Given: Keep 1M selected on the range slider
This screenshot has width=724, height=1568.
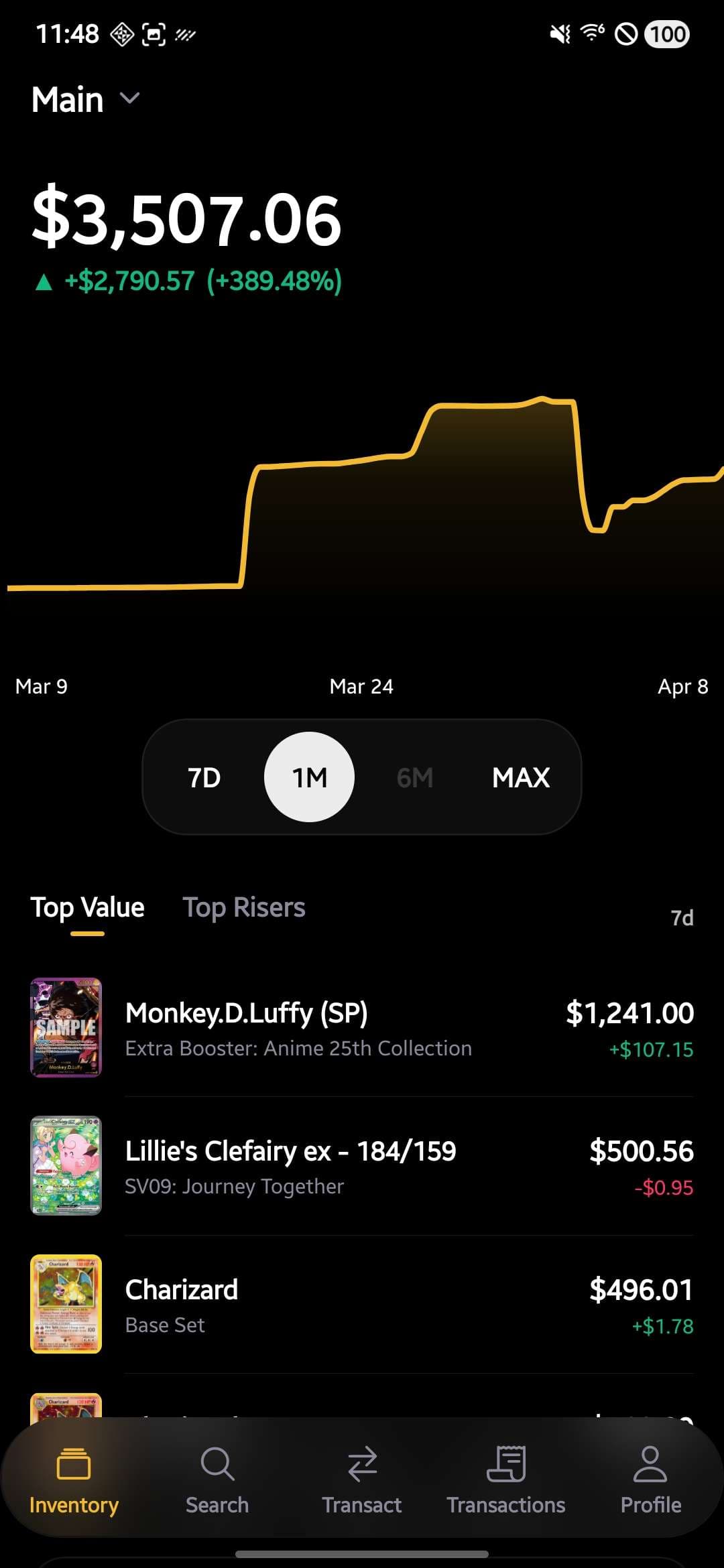Looking at the screenshot, I should coord(308,777).
